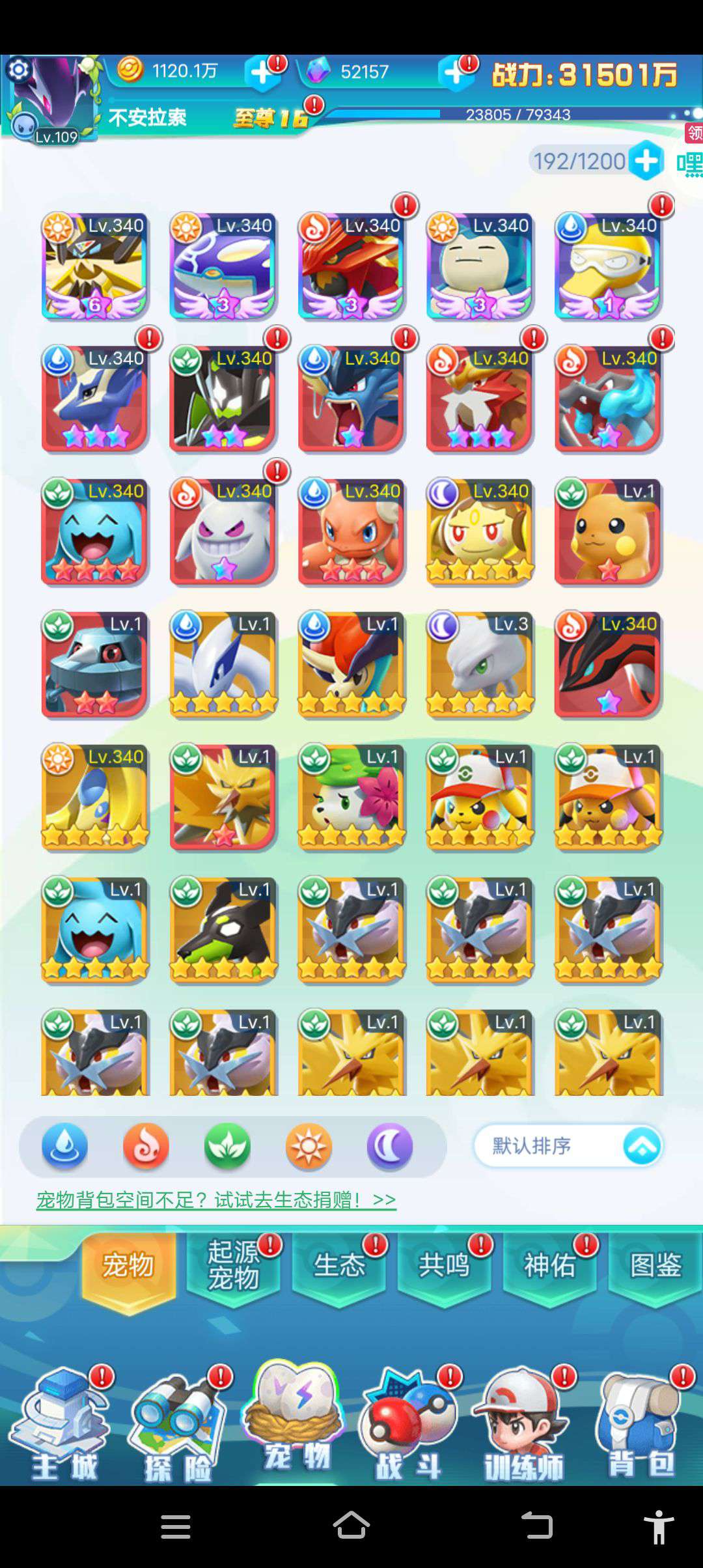This screenshot has width=703, height=1568.
Task: Switch to the 神佑 tab
Action: (549, 1266)
